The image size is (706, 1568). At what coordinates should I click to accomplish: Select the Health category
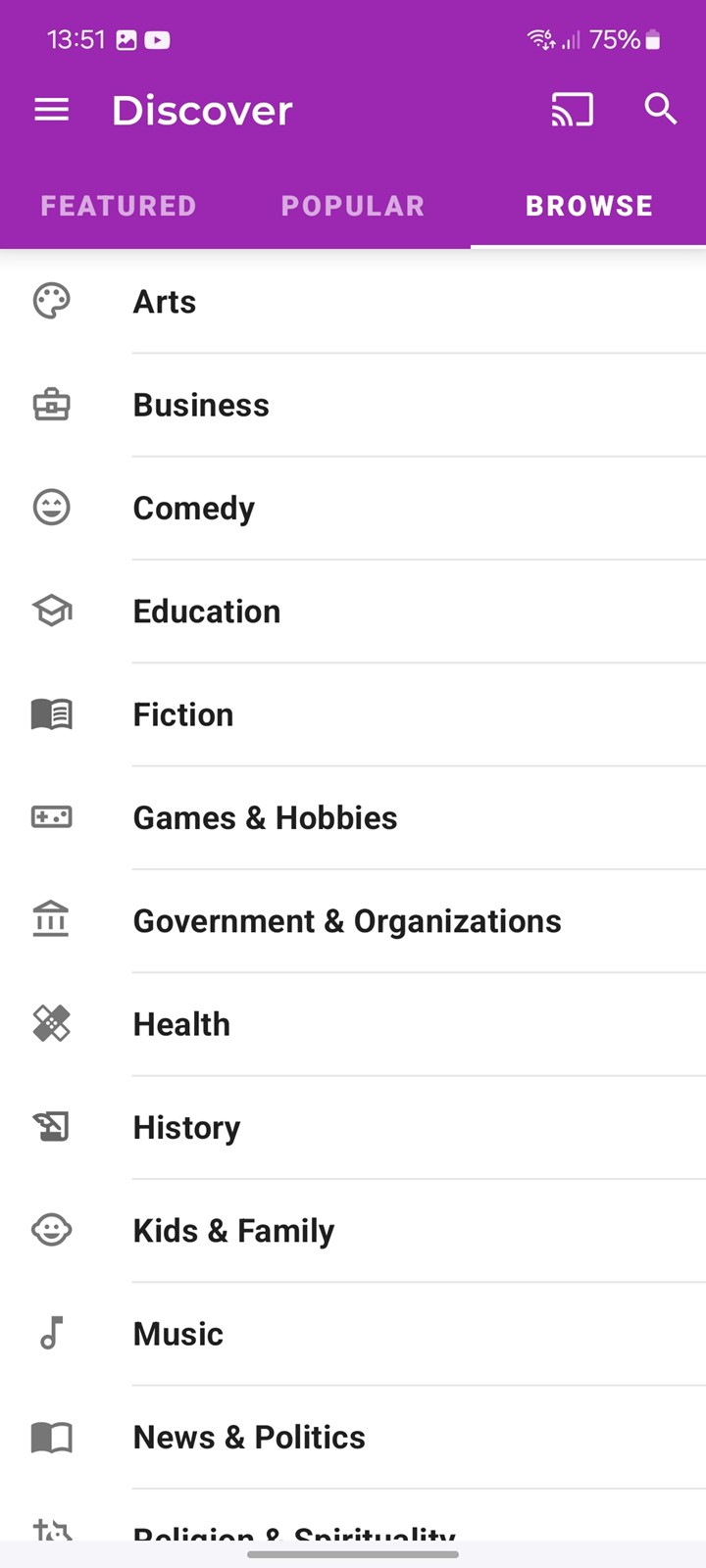pos(353,1024)
